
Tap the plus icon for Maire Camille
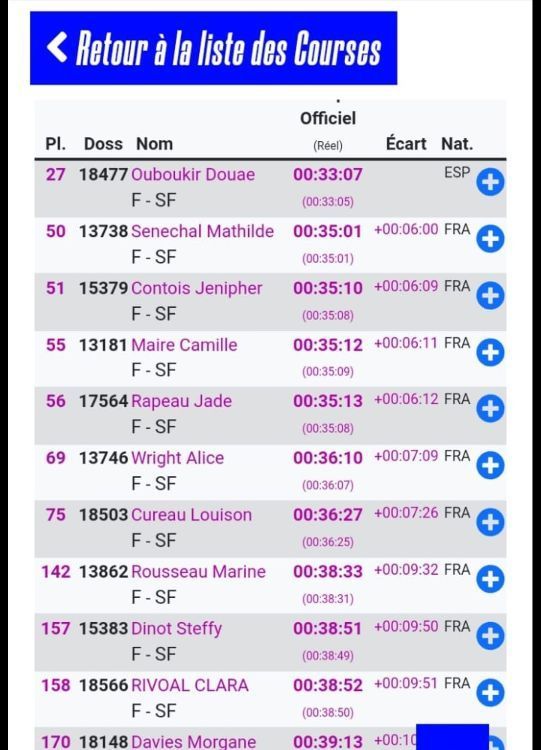pos(490,353)
